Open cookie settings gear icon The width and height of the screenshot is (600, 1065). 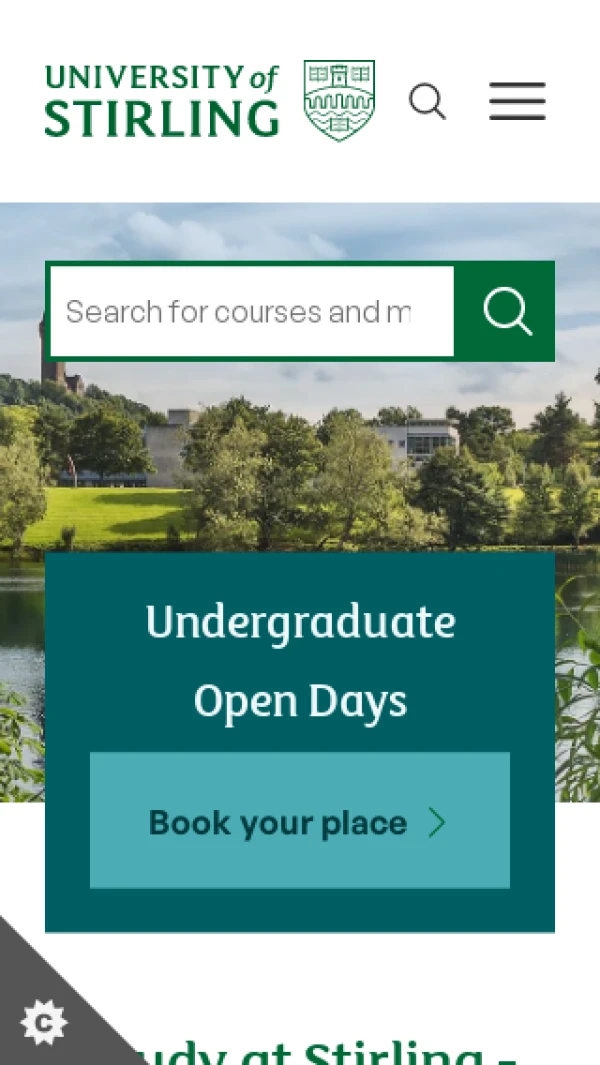click(43, 1023)
